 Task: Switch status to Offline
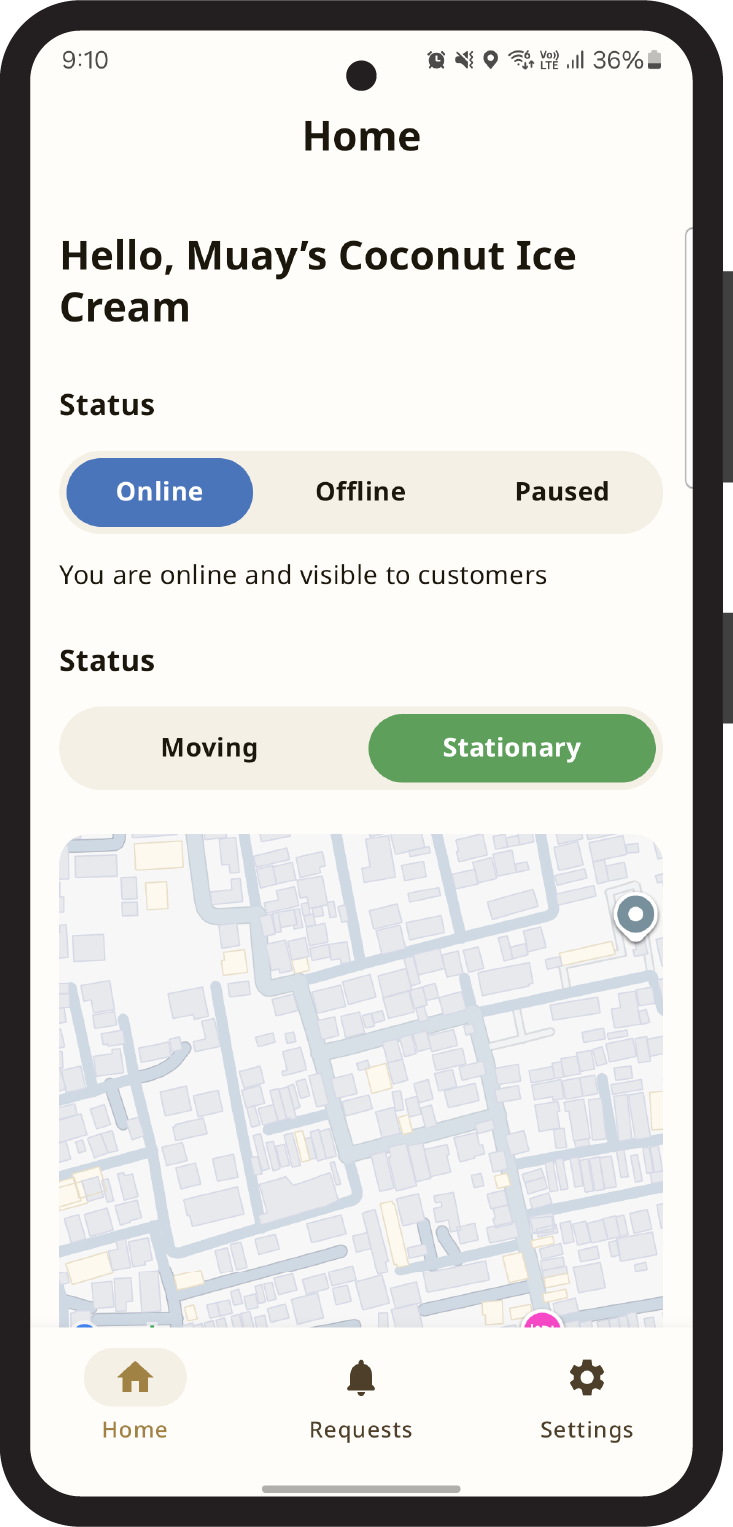tap(360, 492)
